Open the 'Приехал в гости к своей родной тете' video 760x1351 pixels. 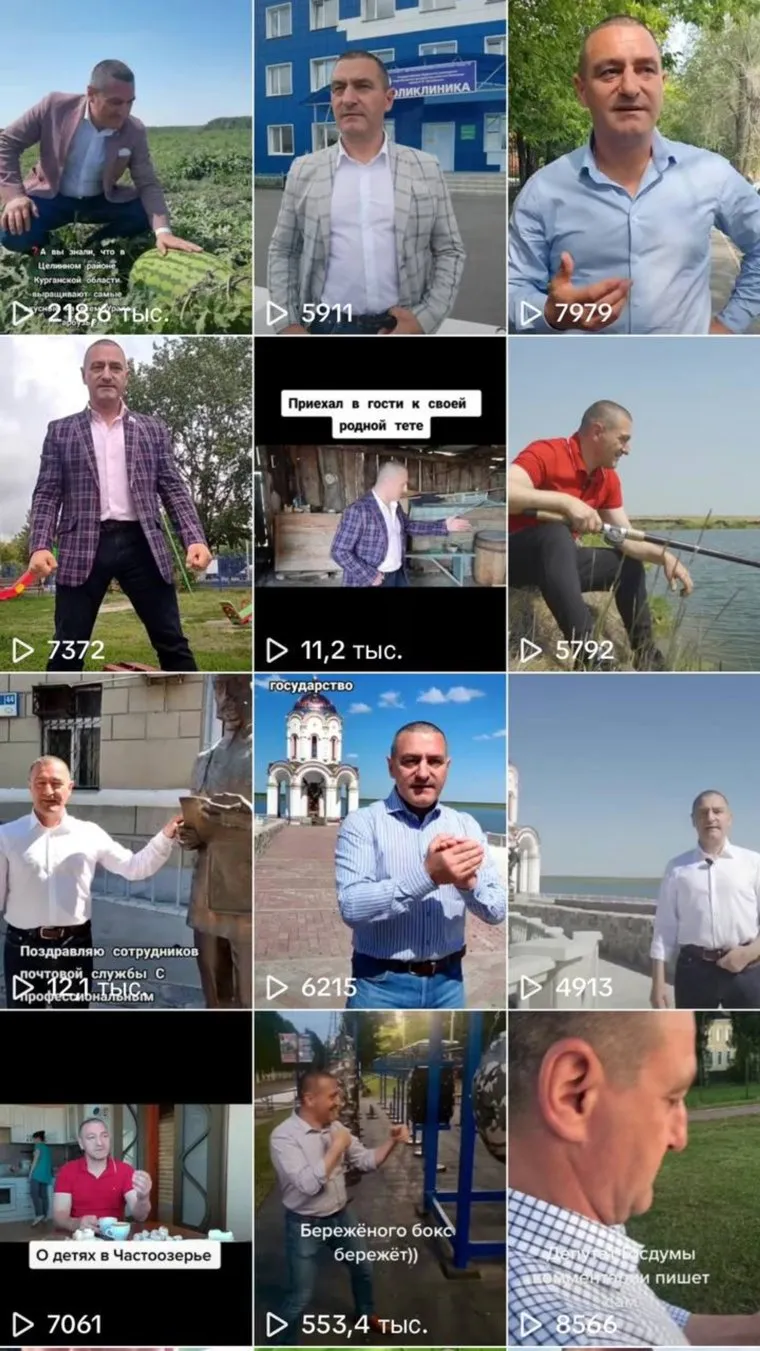point(380,503)
